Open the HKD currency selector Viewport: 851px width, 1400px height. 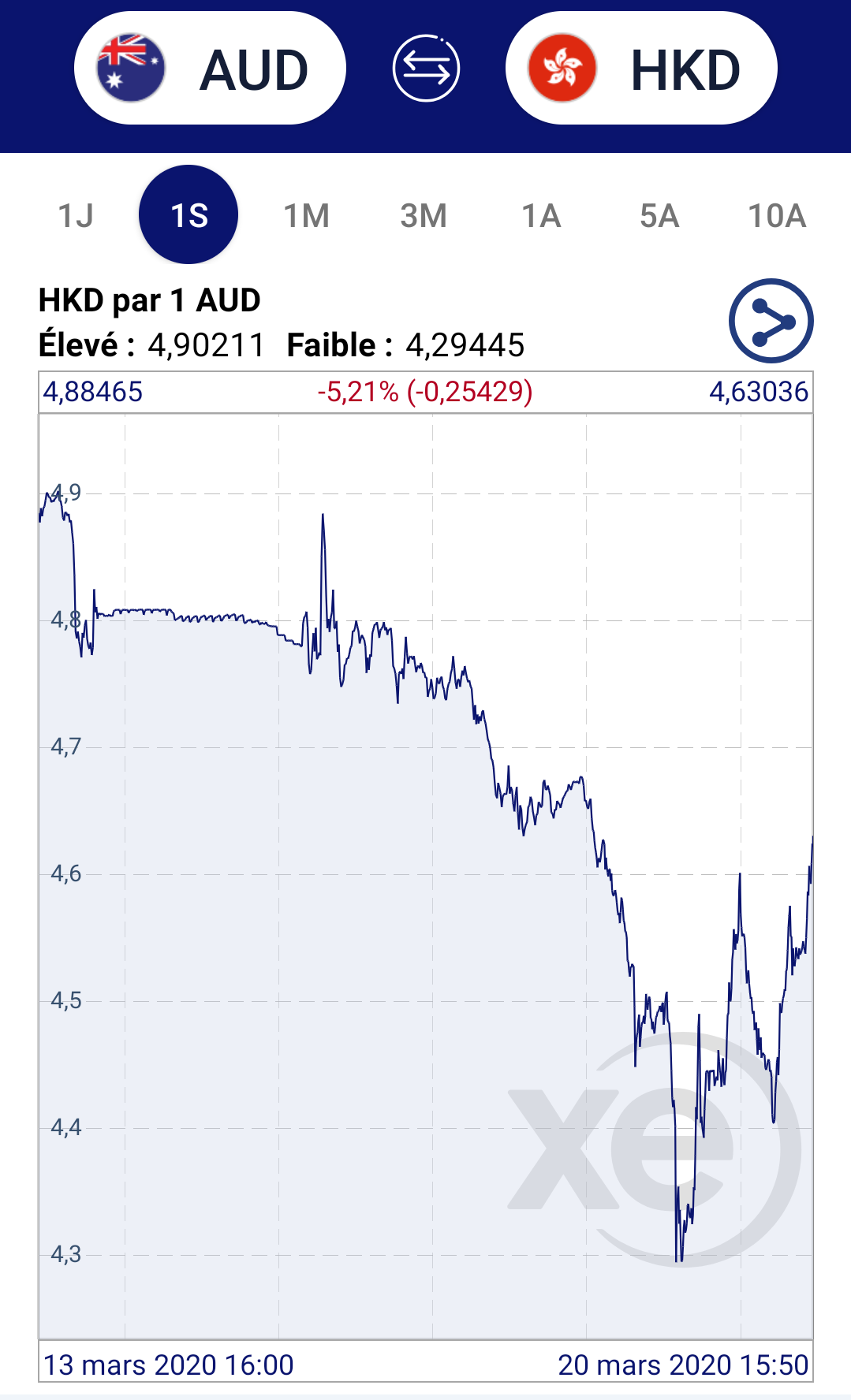coord(640,69)
